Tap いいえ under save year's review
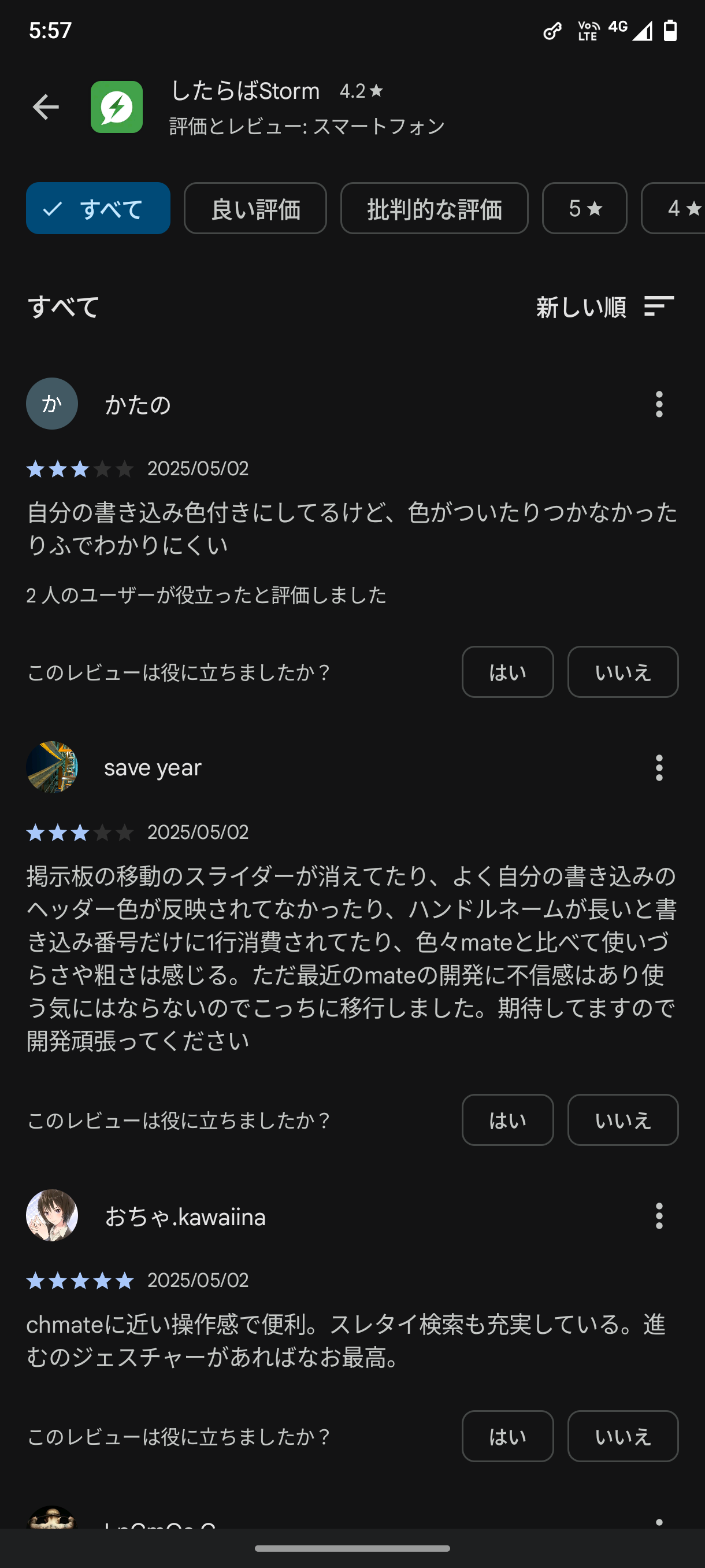Viewport: 705px width, 1568px height. click(622, 1120)
